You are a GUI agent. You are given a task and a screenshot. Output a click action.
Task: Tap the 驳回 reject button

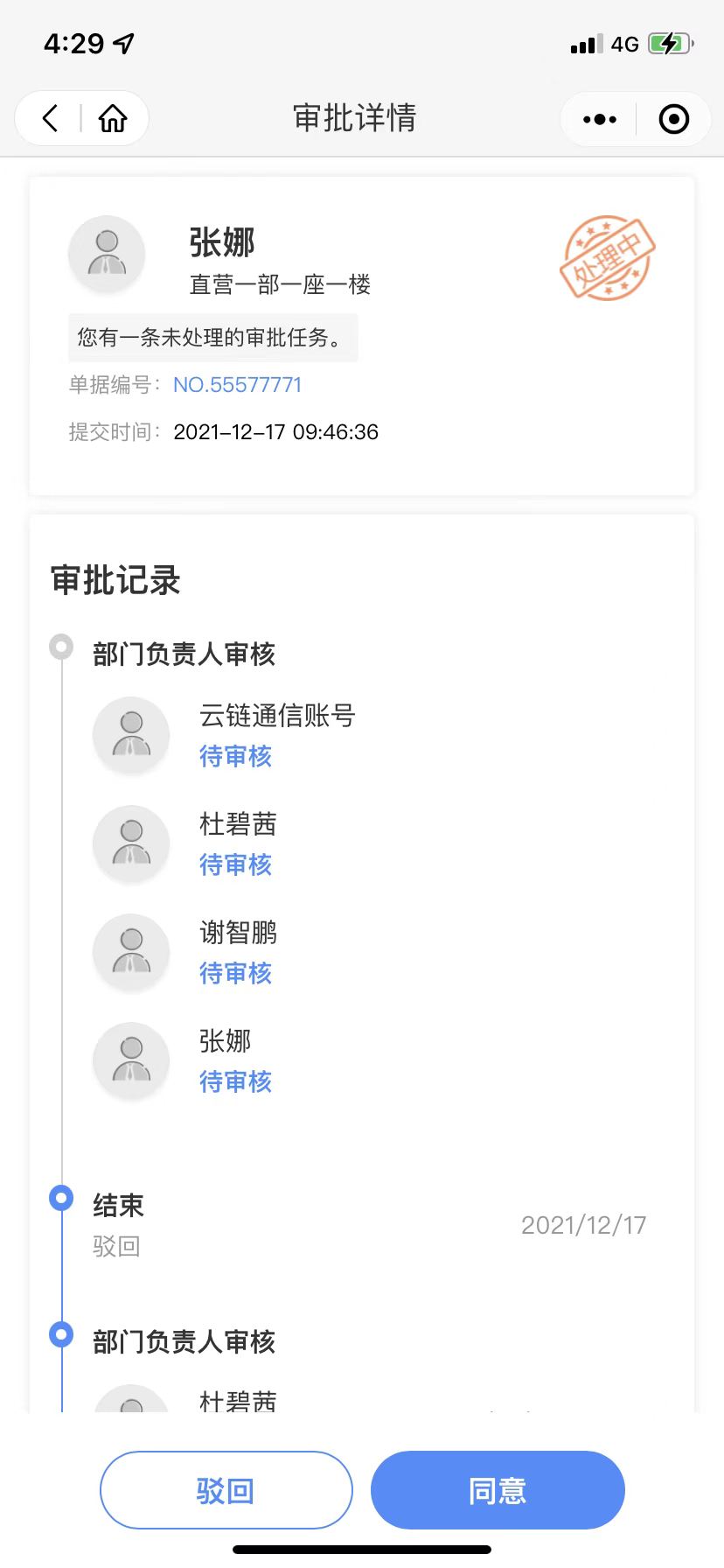226,1490
